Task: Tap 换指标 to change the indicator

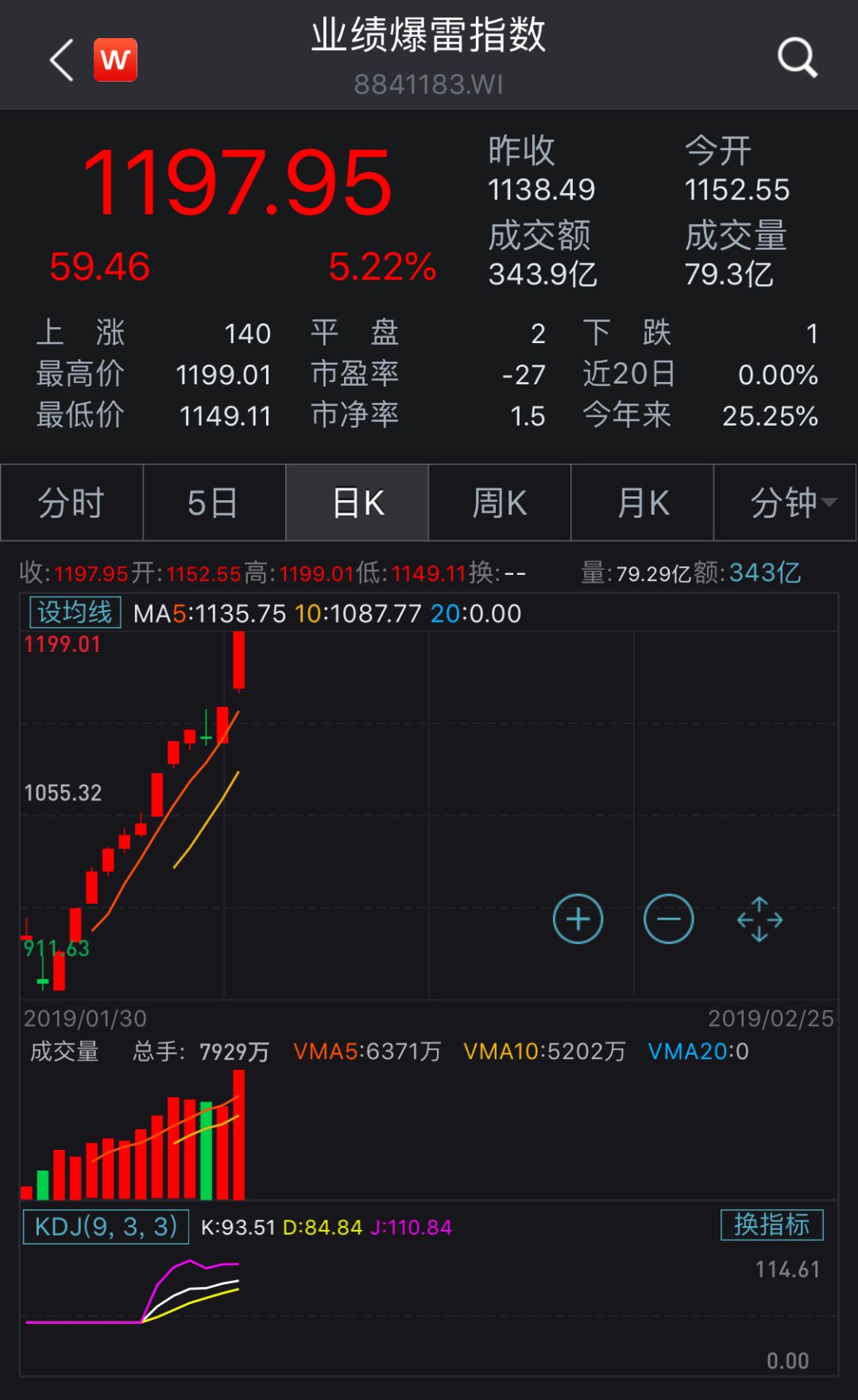Action: pos(771,1225)
